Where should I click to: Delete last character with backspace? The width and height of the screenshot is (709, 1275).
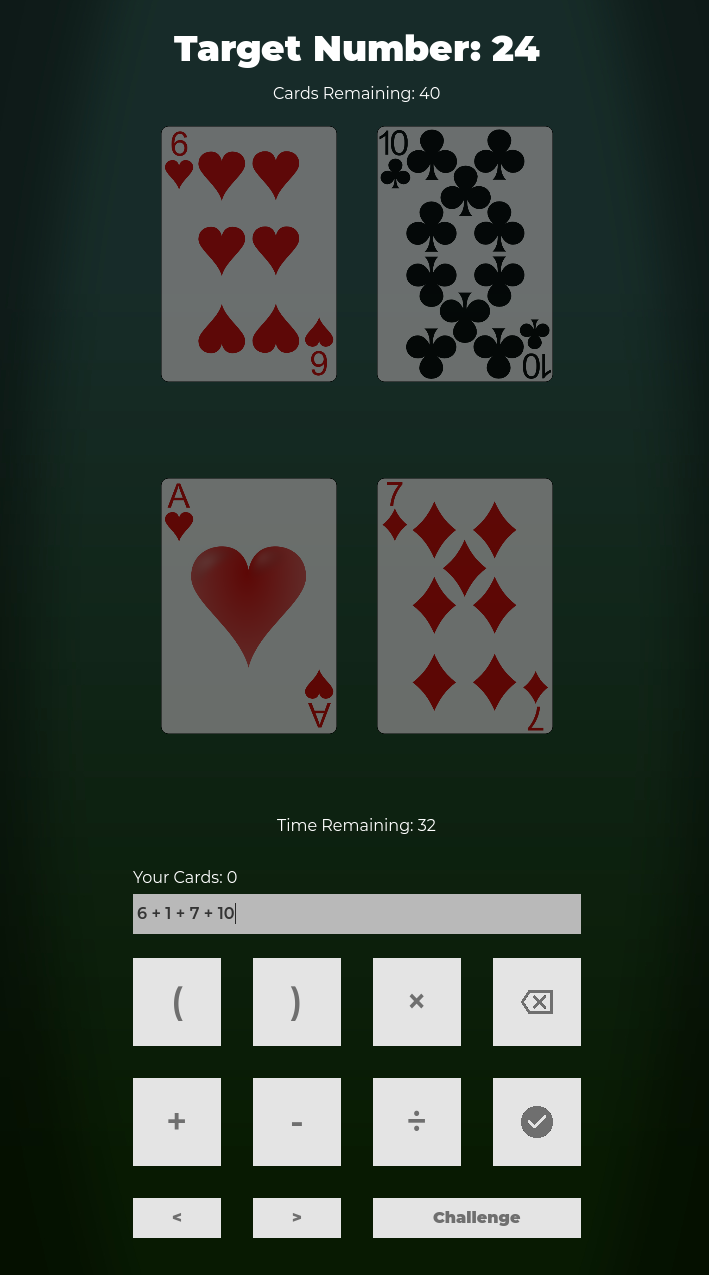[537, 1002]
